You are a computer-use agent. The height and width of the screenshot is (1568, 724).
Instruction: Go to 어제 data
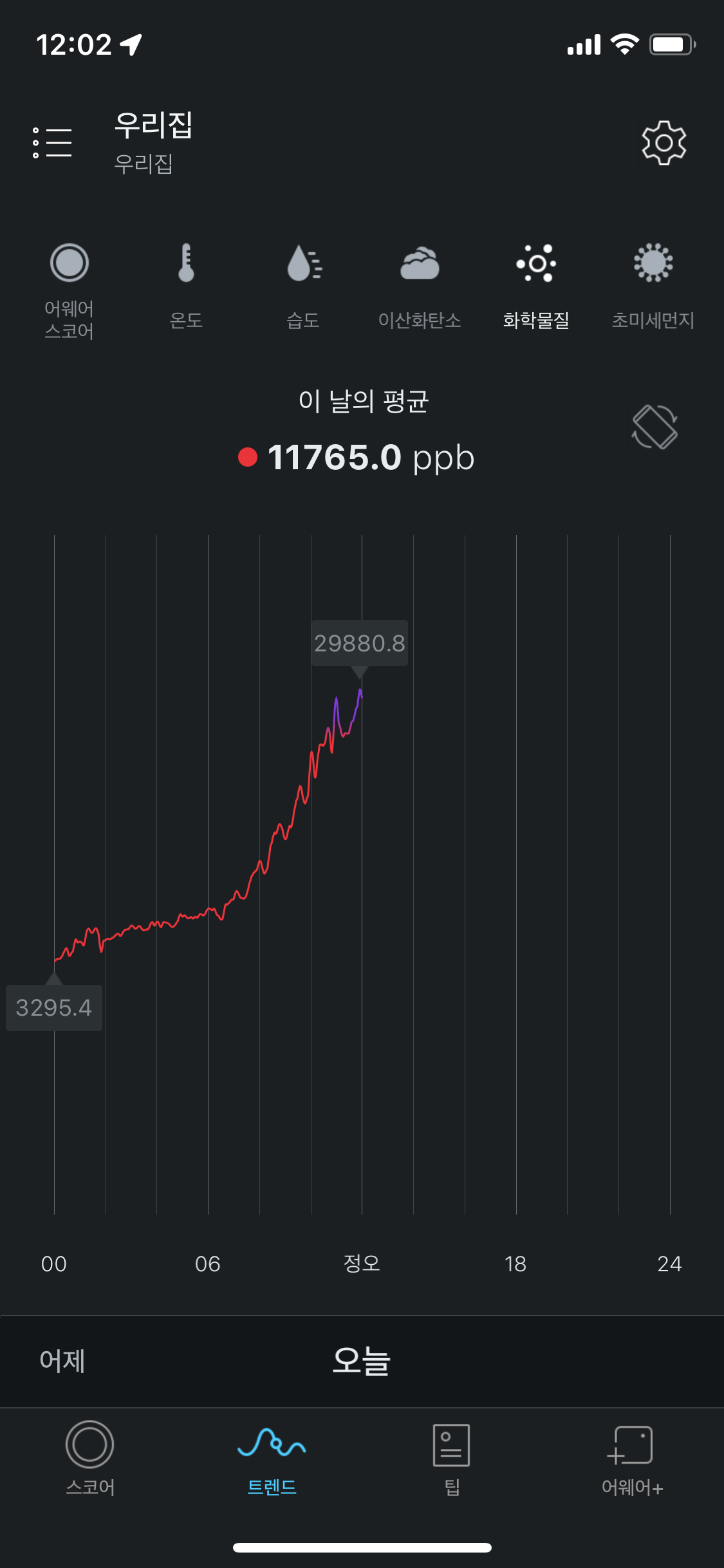(x=62, y=1361)
